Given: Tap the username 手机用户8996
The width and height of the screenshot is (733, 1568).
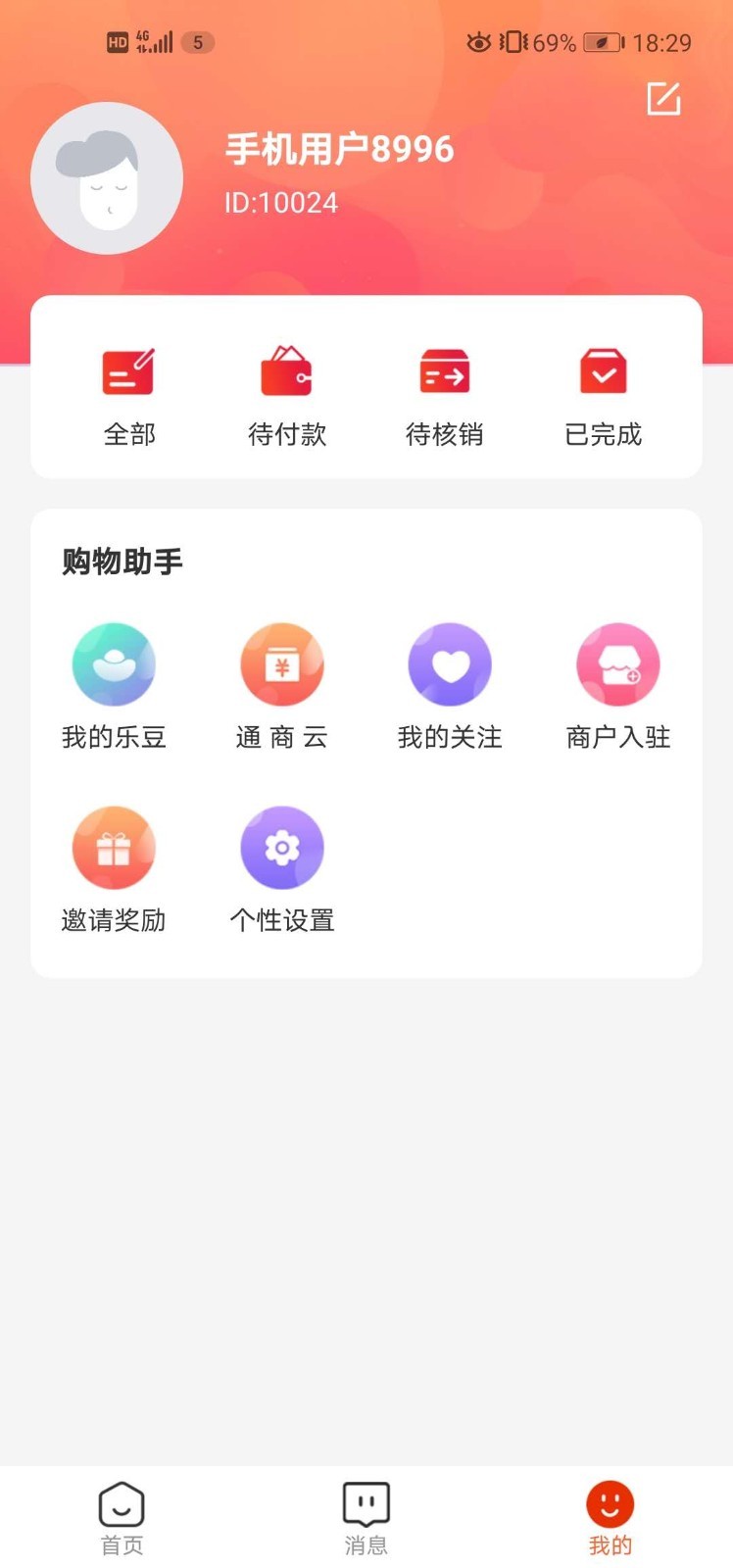Looking at the screenshot, I should 339,149.
